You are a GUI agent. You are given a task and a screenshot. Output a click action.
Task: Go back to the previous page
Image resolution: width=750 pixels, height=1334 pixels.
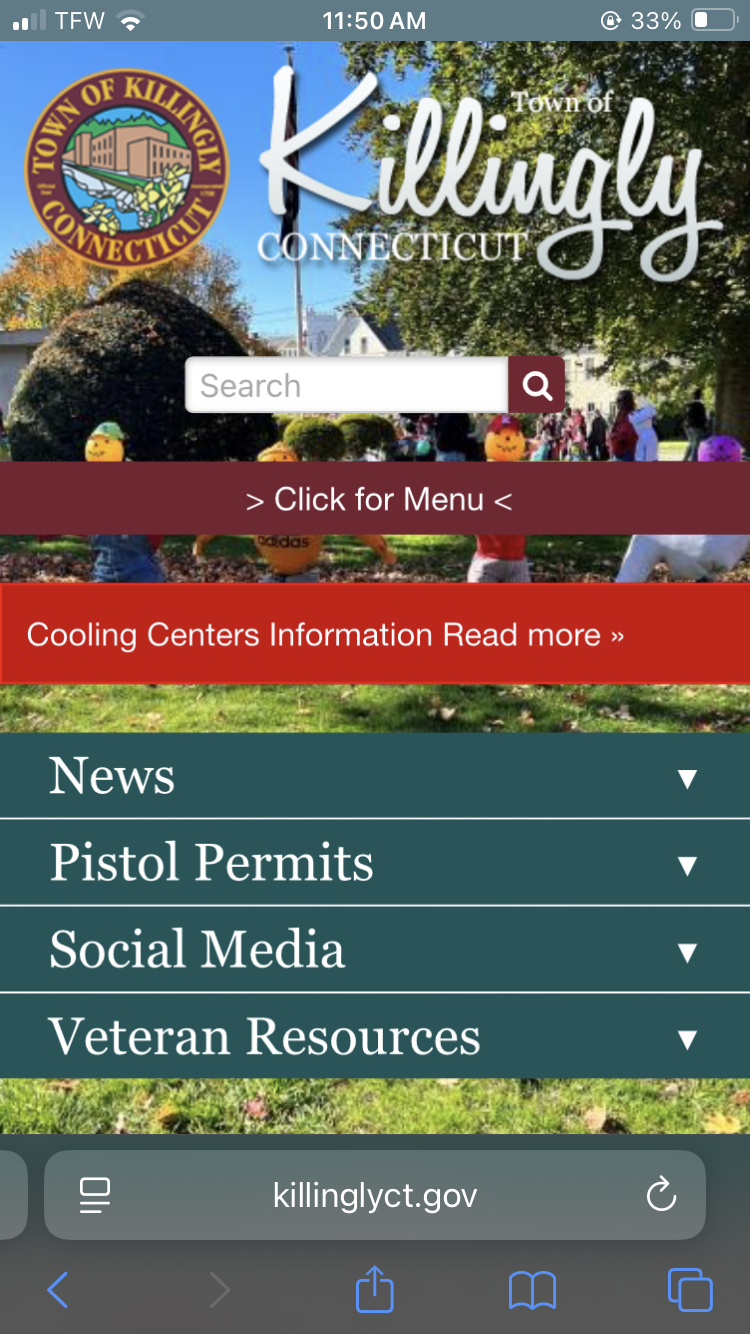click(x=58, y=1290)
